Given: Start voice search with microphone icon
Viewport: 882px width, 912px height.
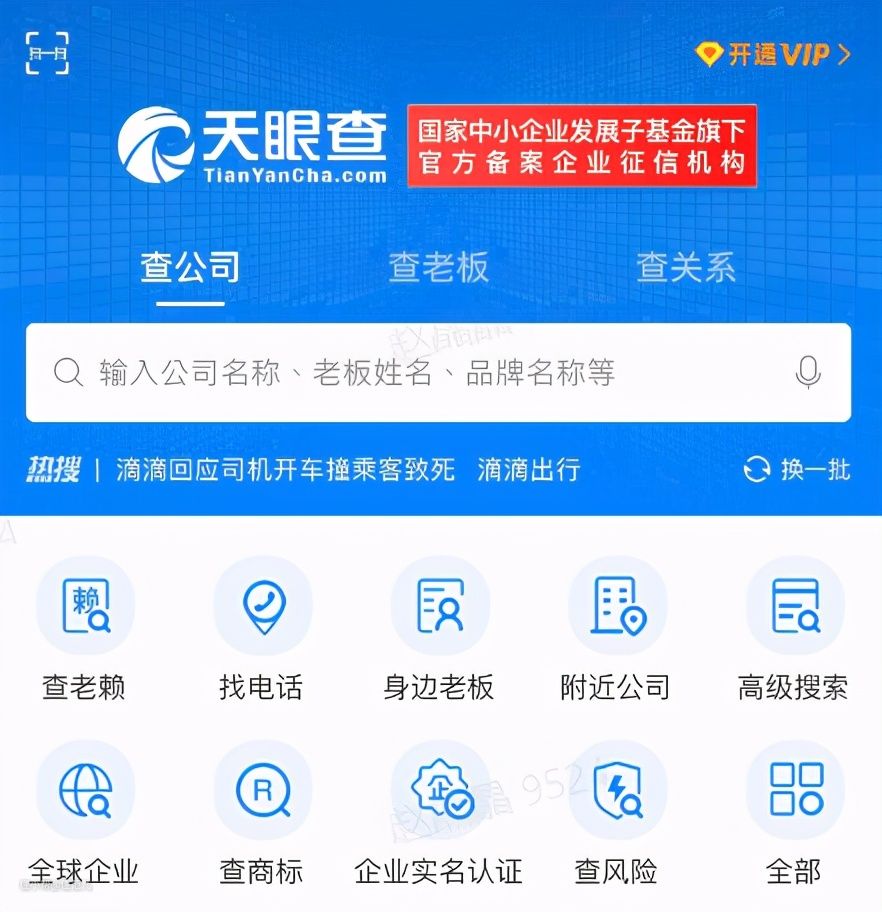Looking at the screenshot, I should point(808,373).
